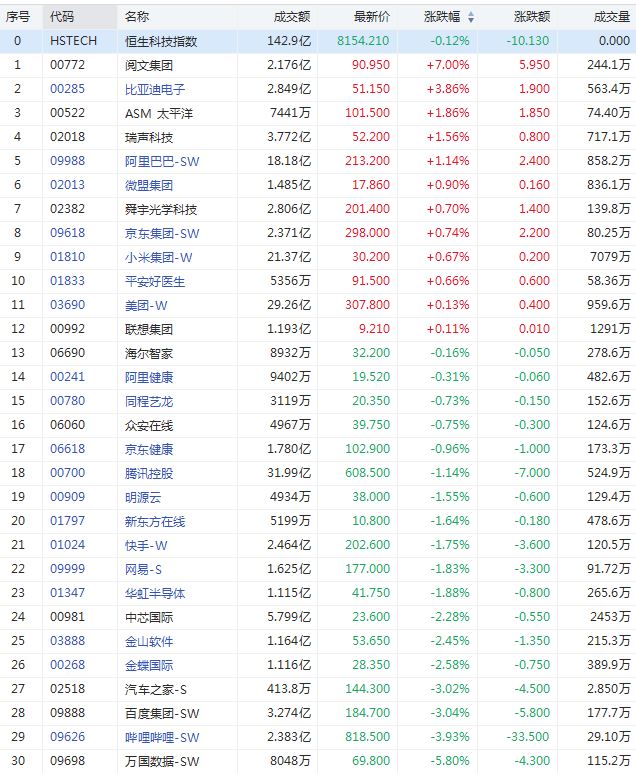Image resolution: width=636 pixels, height=773 pixels.
Task: Open the 恒生科技指数 row
Action: [161, 41]
